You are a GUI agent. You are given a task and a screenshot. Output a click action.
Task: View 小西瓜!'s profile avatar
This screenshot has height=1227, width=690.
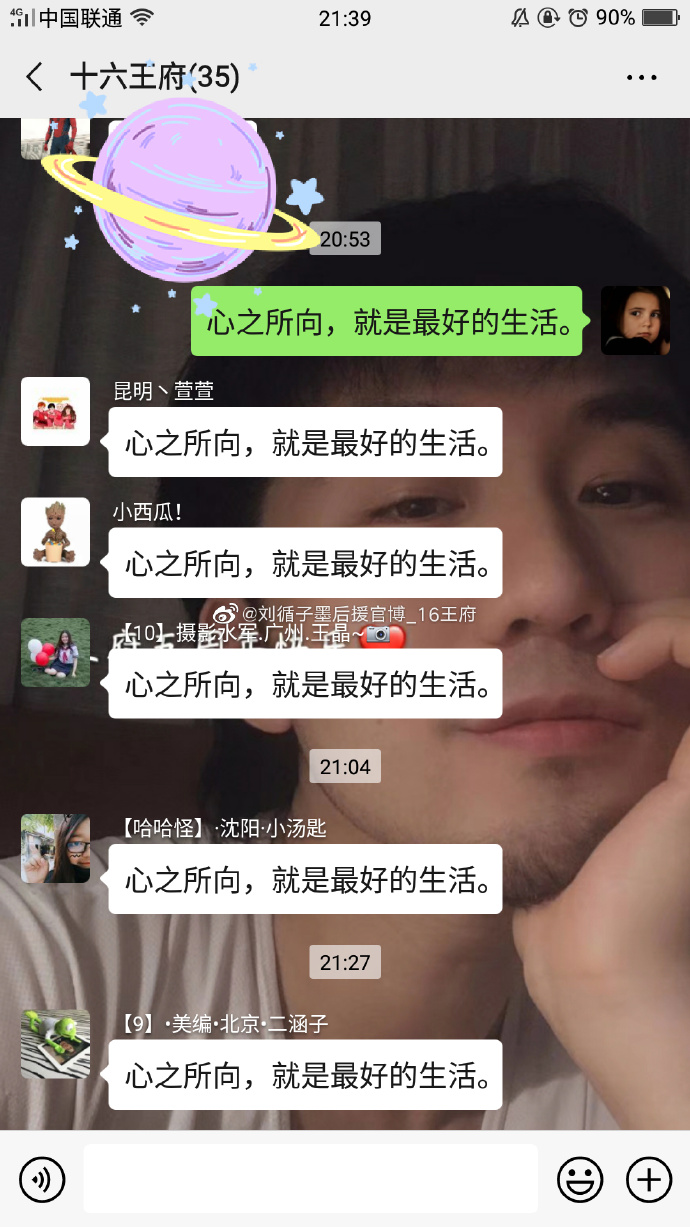(x=56, y=532)
